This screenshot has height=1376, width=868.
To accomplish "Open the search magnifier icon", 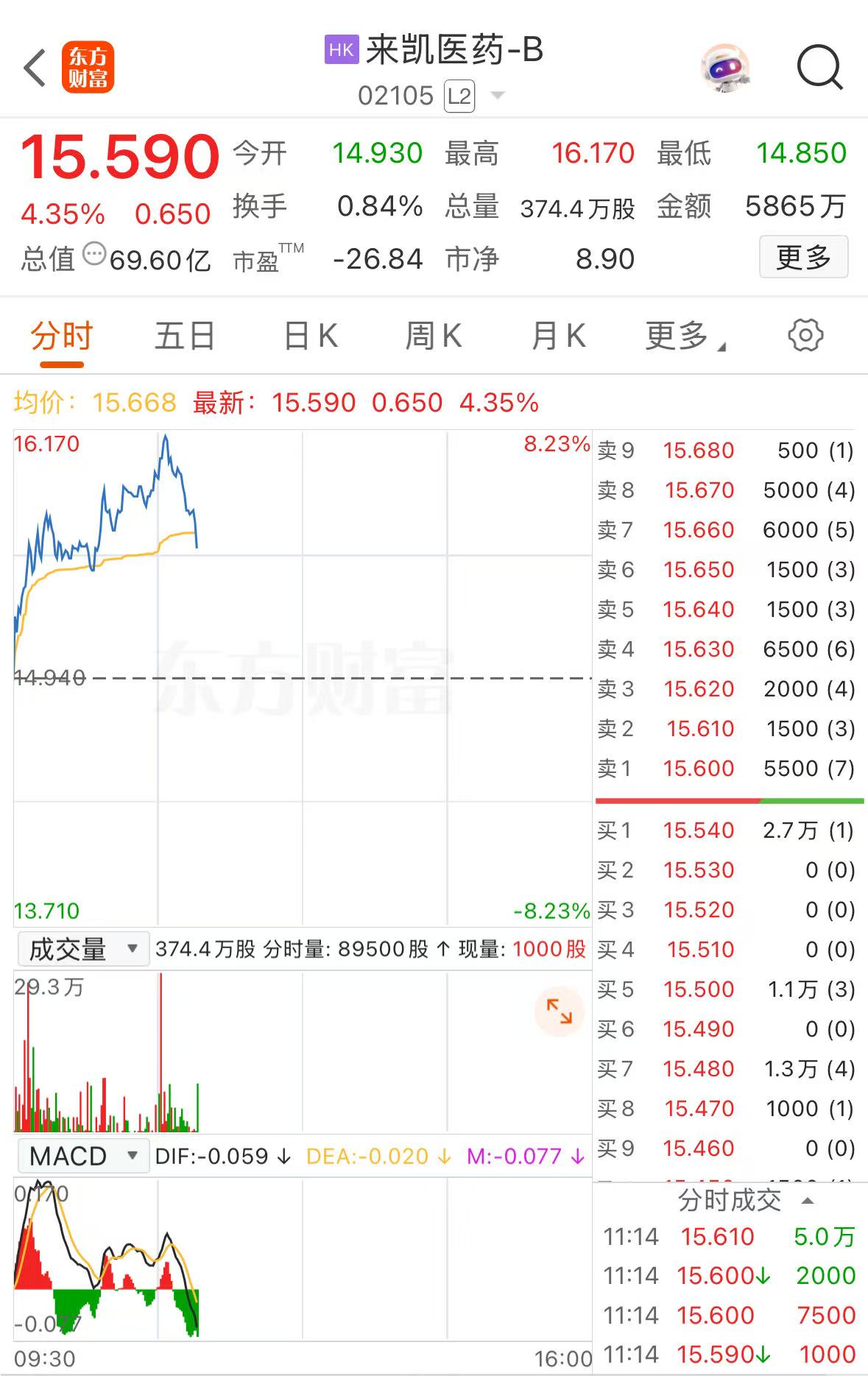I will [x=819, y=67].
